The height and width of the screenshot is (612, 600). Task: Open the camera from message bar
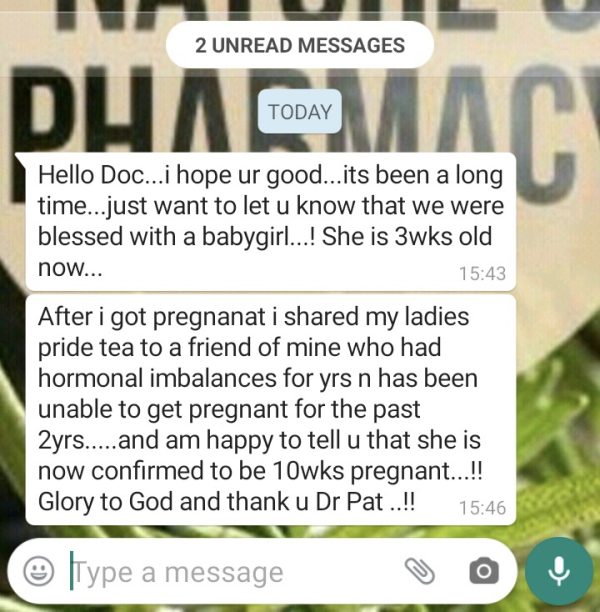[483, 571]
